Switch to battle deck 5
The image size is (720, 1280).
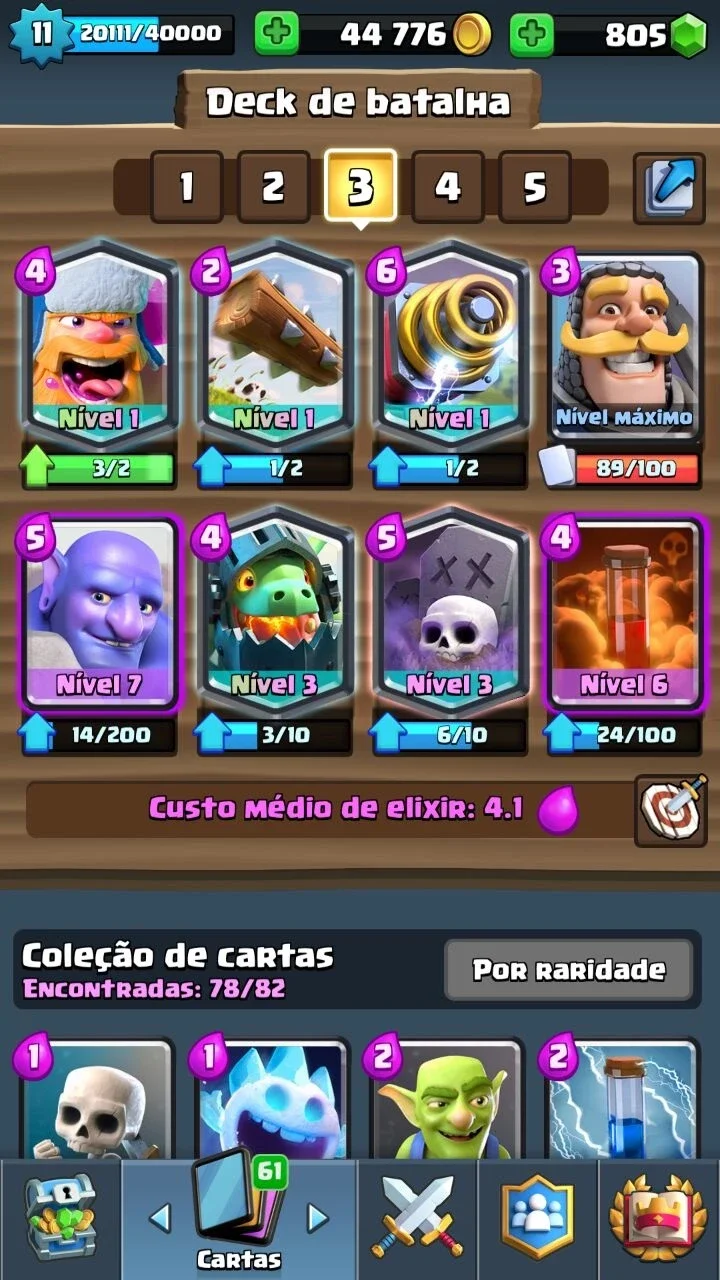click(x=535, y=186)
